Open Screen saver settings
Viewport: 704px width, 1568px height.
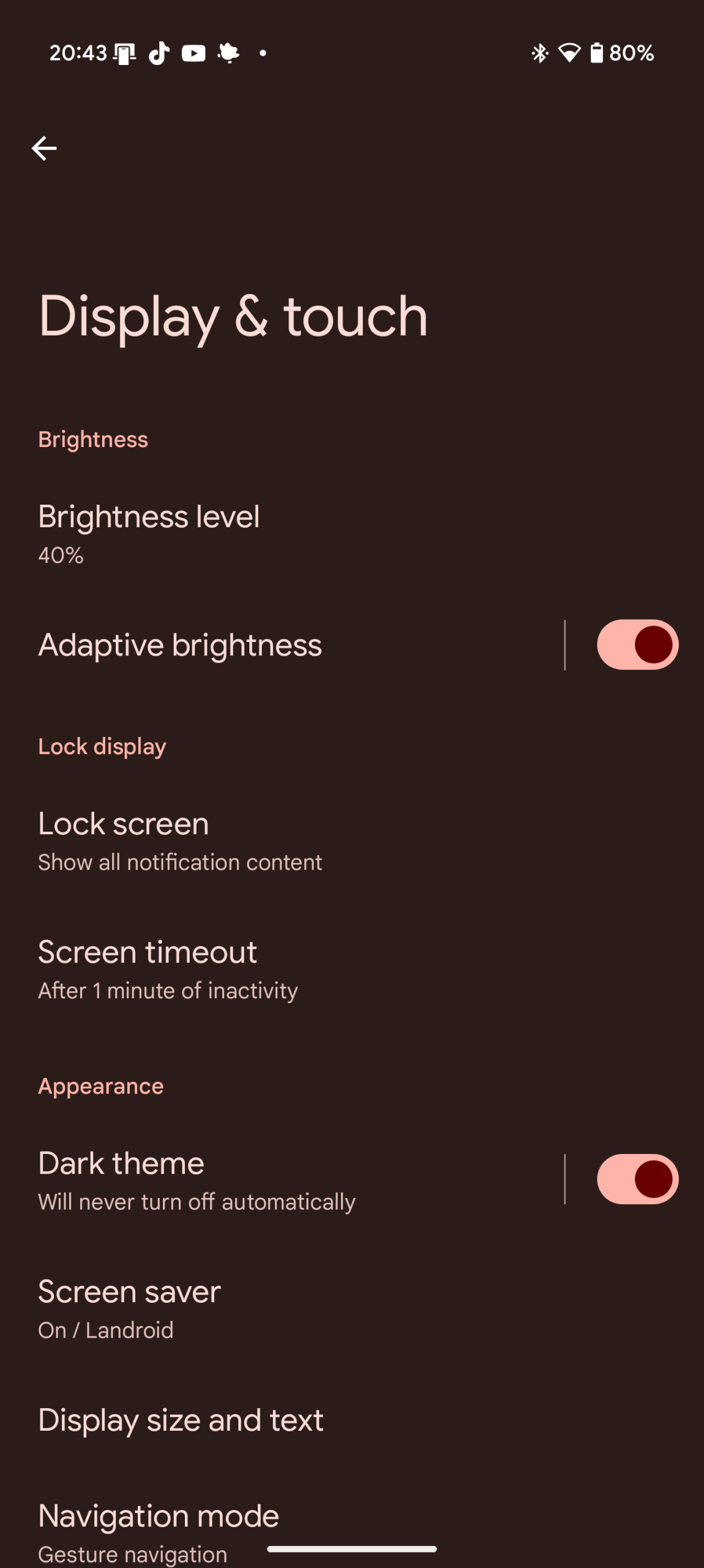[x=130, y=1308]
